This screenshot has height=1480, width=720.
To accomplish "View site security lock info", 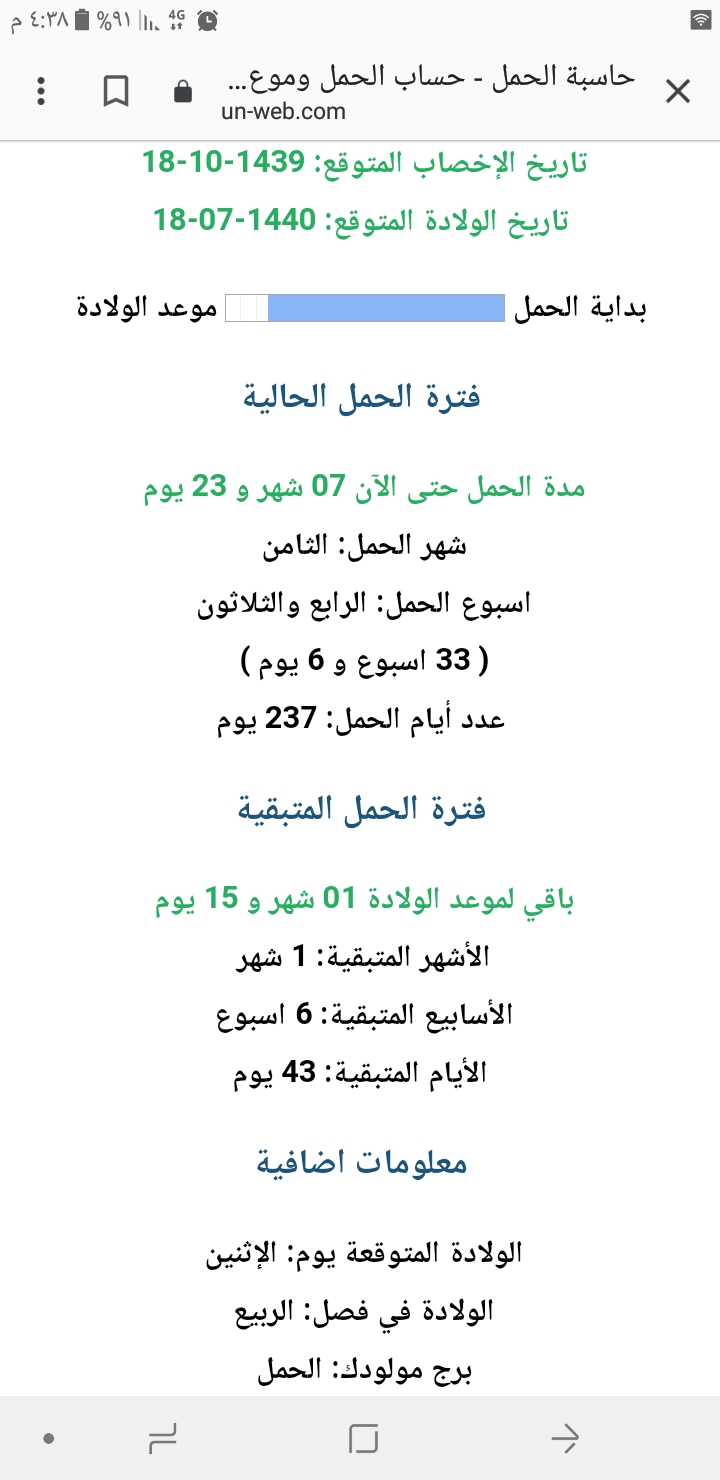I will (x=183, y=93).
